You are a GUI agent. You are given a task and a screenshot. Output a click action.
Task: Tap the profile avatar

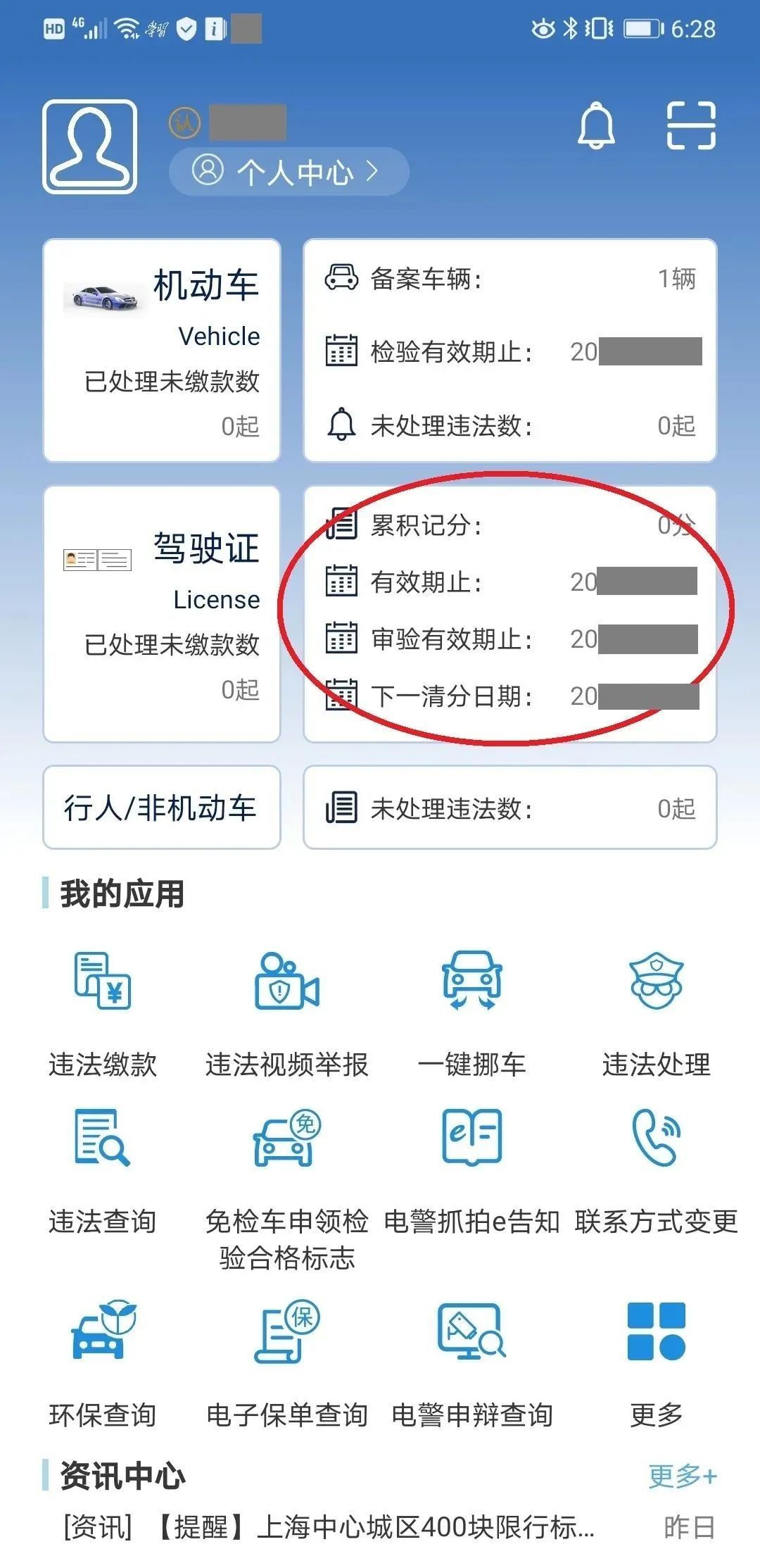pos(90,146)
